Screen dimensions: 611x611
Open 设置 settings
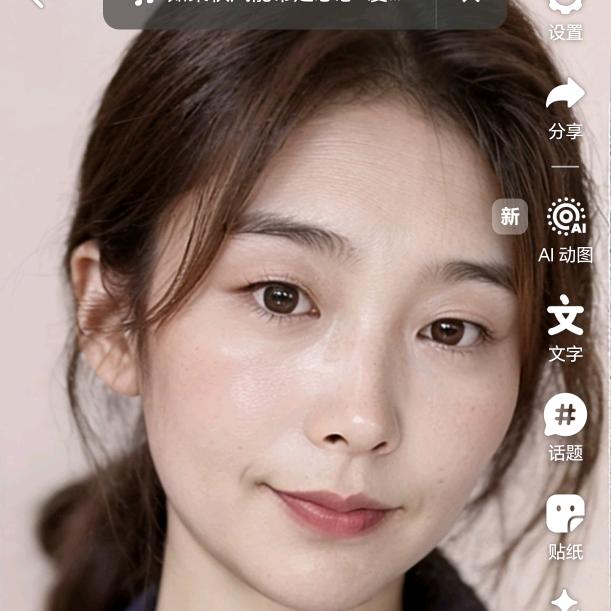click(x=566, y=18)
